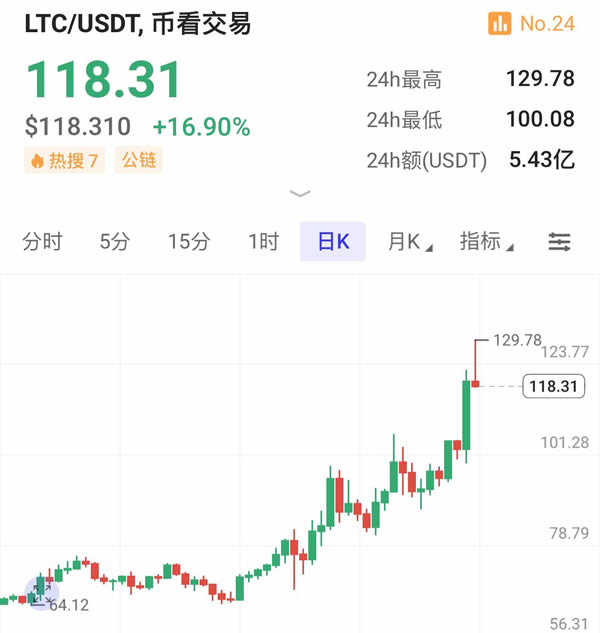The width and height of the screenshot is (600, 633).
Task: Switch to the 分时 chart
Action: pyautogui.click(x=42, y=242)
